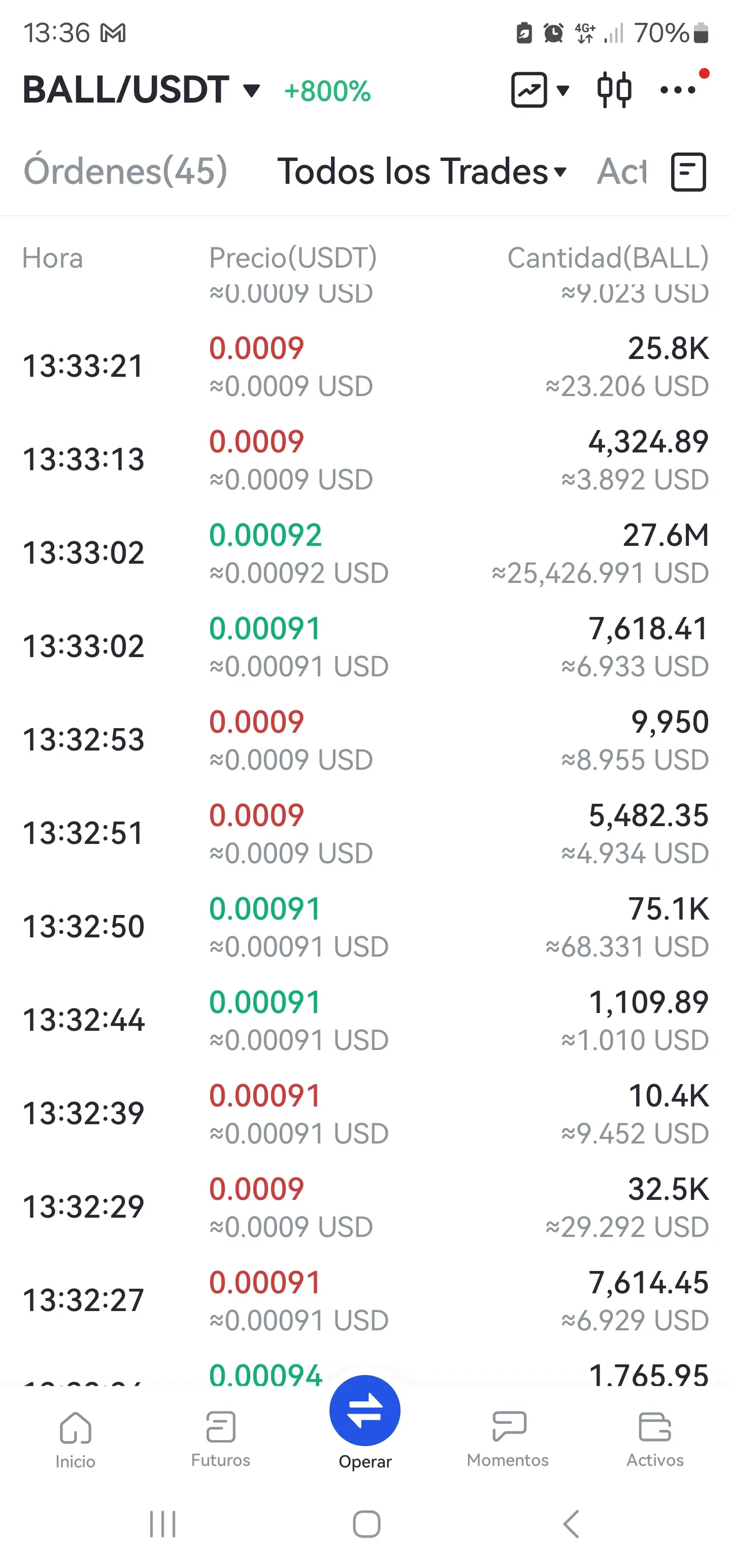Open the candlestick chart view
Image resolution: width=731 pixels, height=1568 pixels.
click(614, 90)
